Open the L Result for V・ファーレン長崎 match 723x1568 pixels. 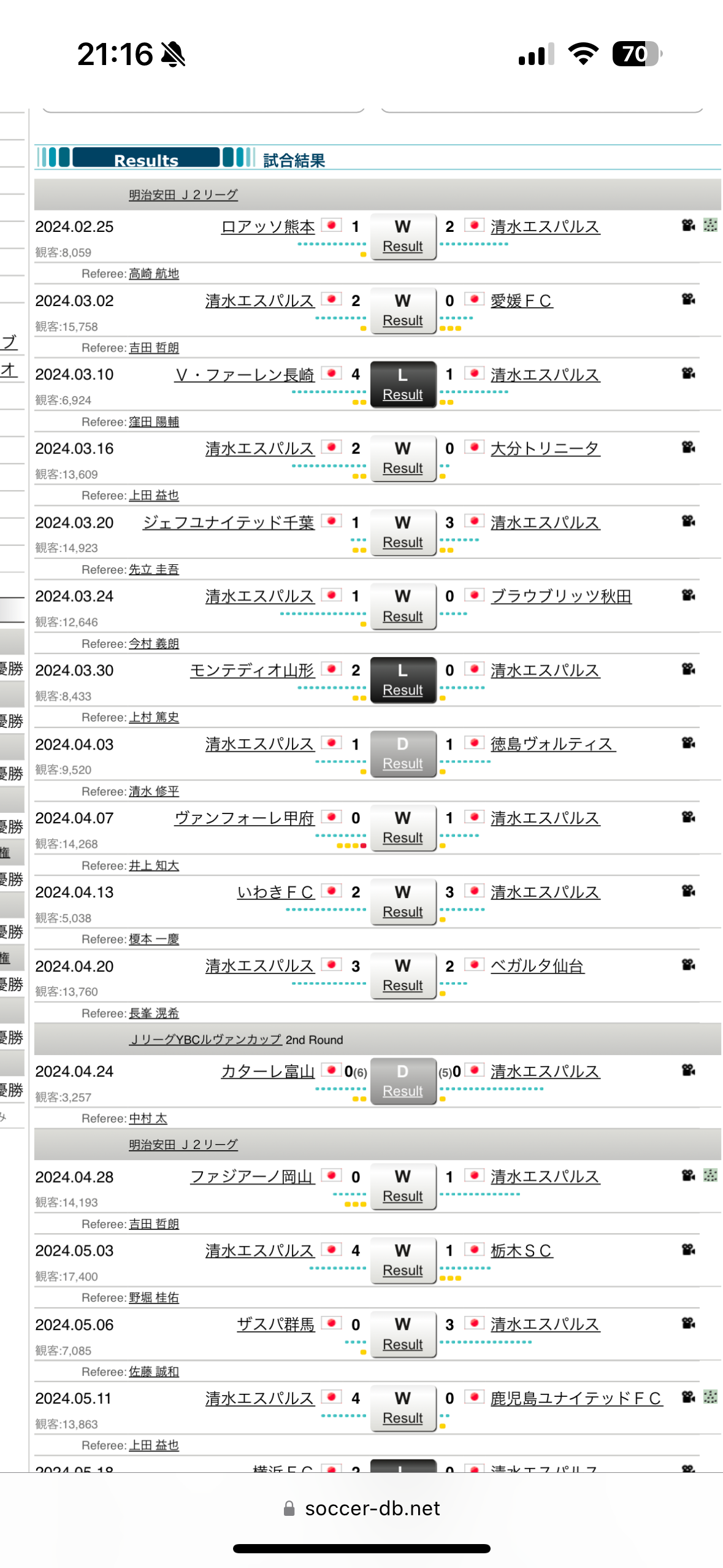coord(403,385)
